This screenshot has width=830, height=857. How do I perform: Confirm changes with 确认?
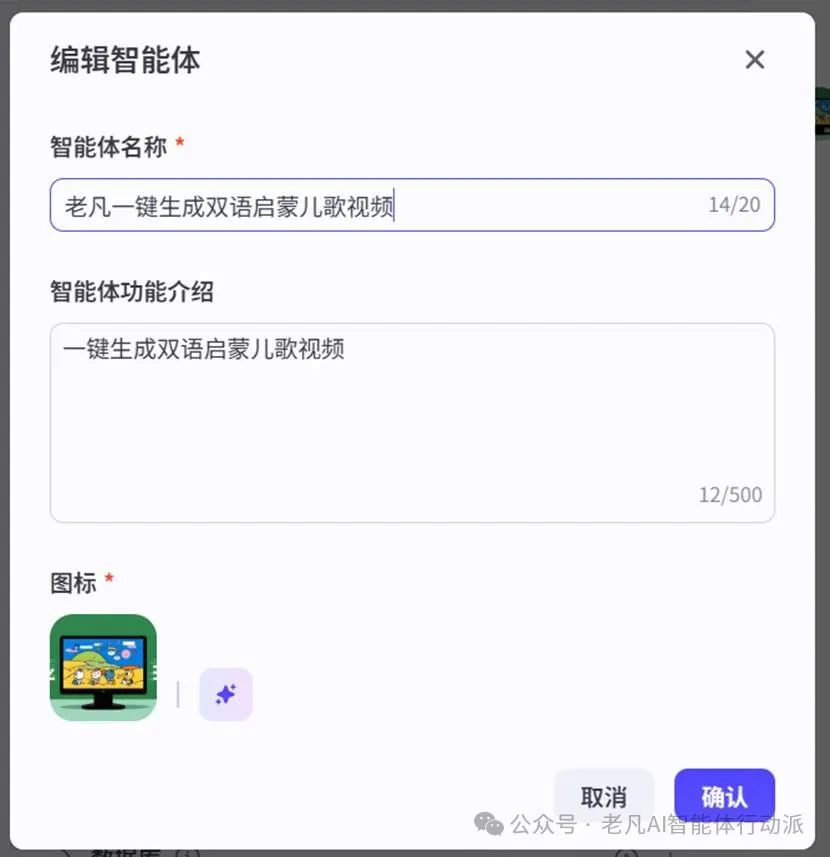coord(724,797)
